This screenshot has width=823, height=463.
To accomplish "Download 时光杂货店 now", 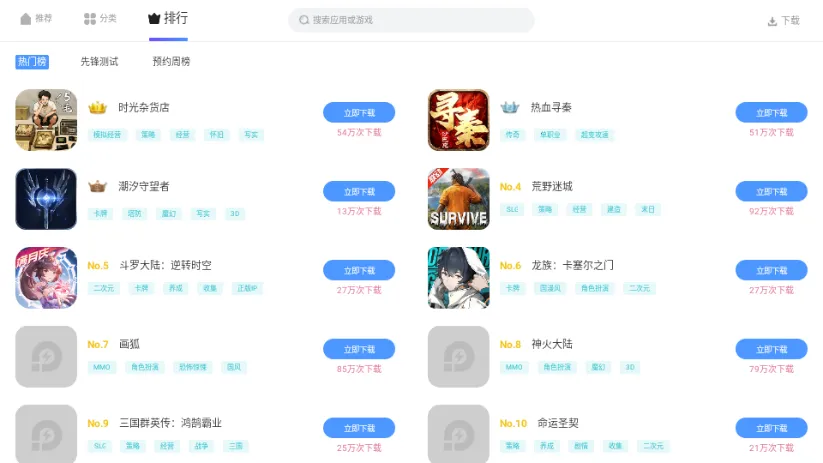I will pyautogui.click(x=358, y=112).
